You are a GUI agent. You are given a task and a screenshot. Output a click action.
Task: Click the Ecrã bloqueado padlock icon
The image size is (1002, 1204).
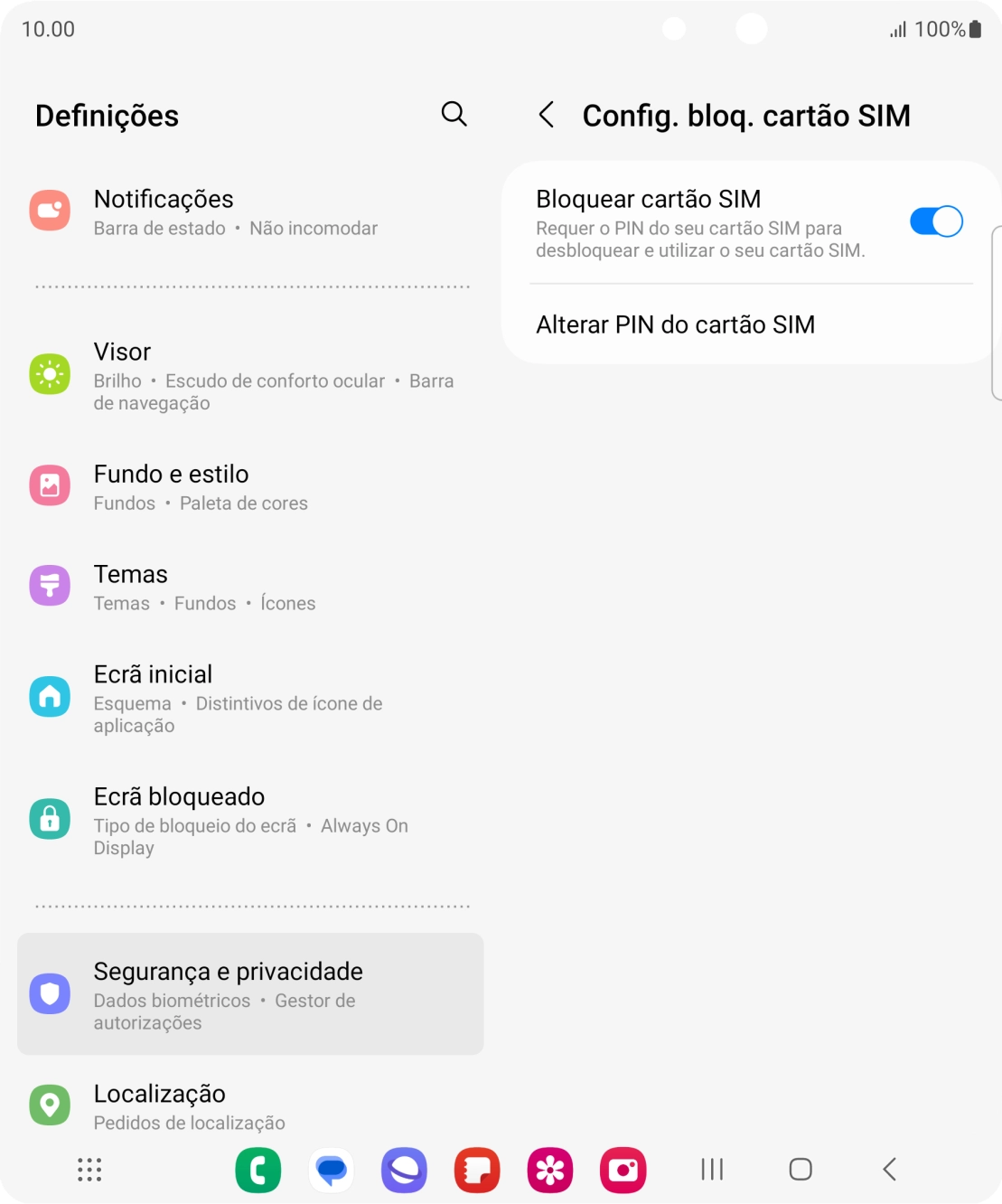pos(50,818)
